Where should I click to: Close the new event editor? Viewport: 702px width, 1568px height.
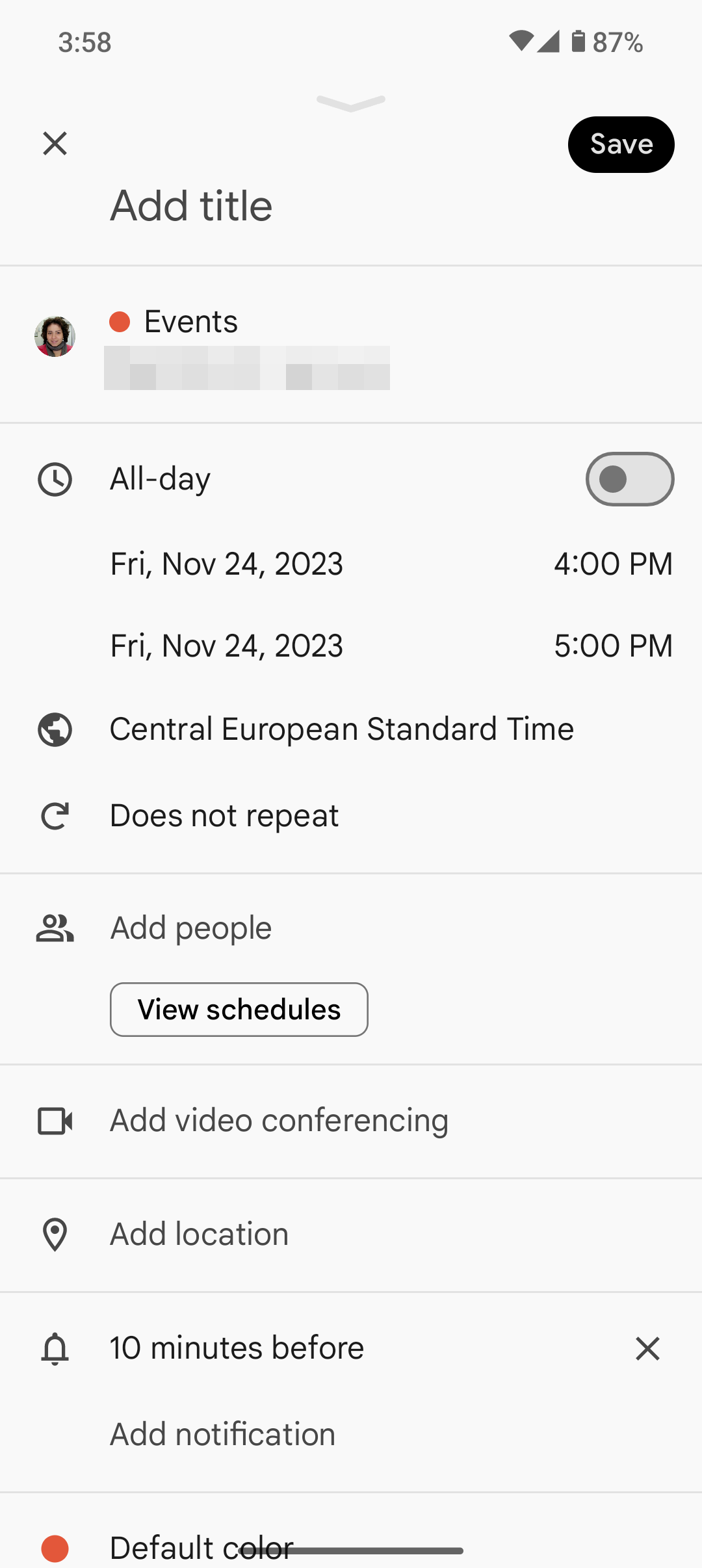(x=55, y=144)
